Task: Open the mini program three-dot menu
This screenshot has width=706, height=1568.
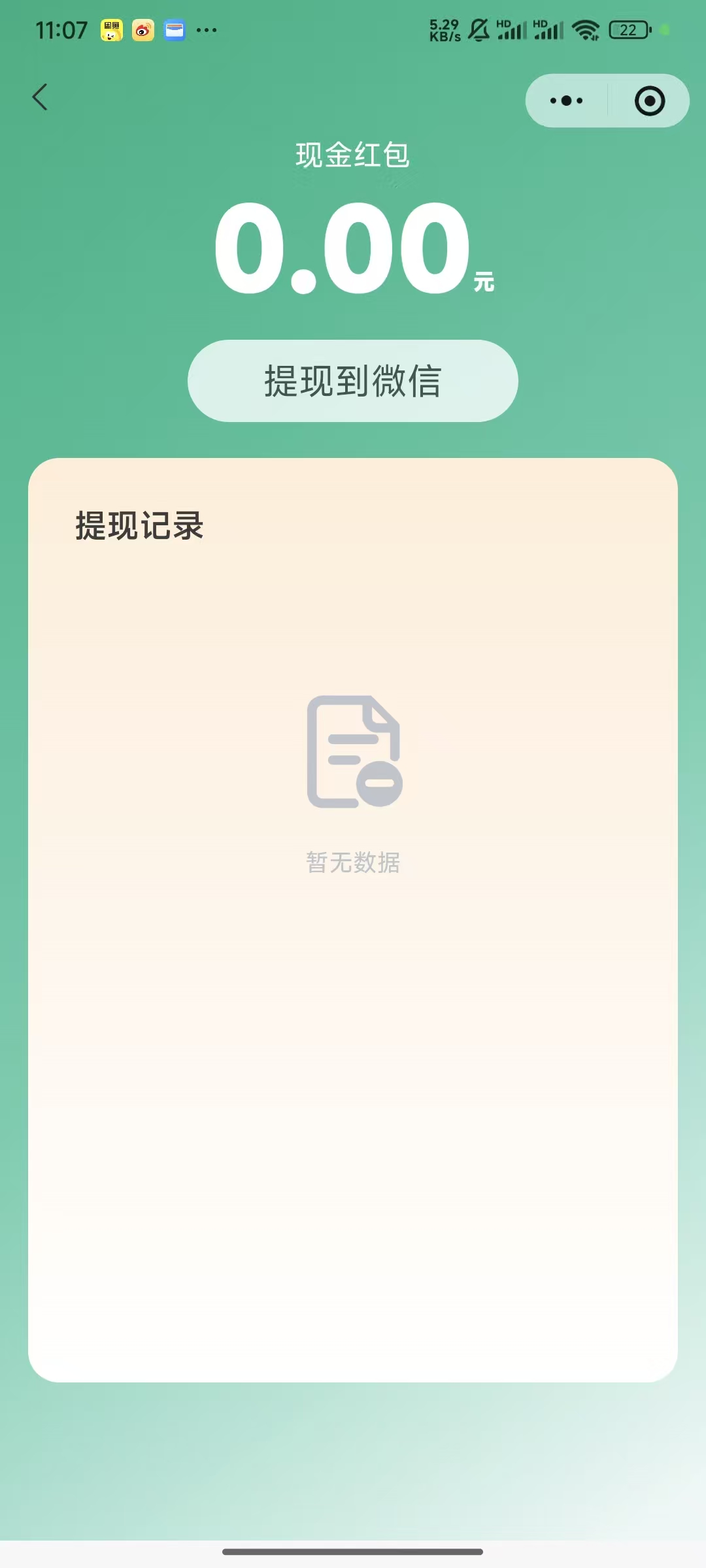Action: pos(566,101)
